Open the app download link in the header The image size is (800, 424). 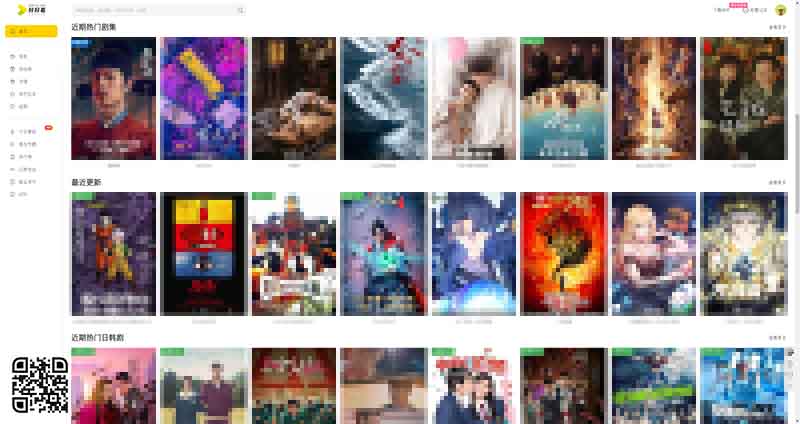pos(722,10)
